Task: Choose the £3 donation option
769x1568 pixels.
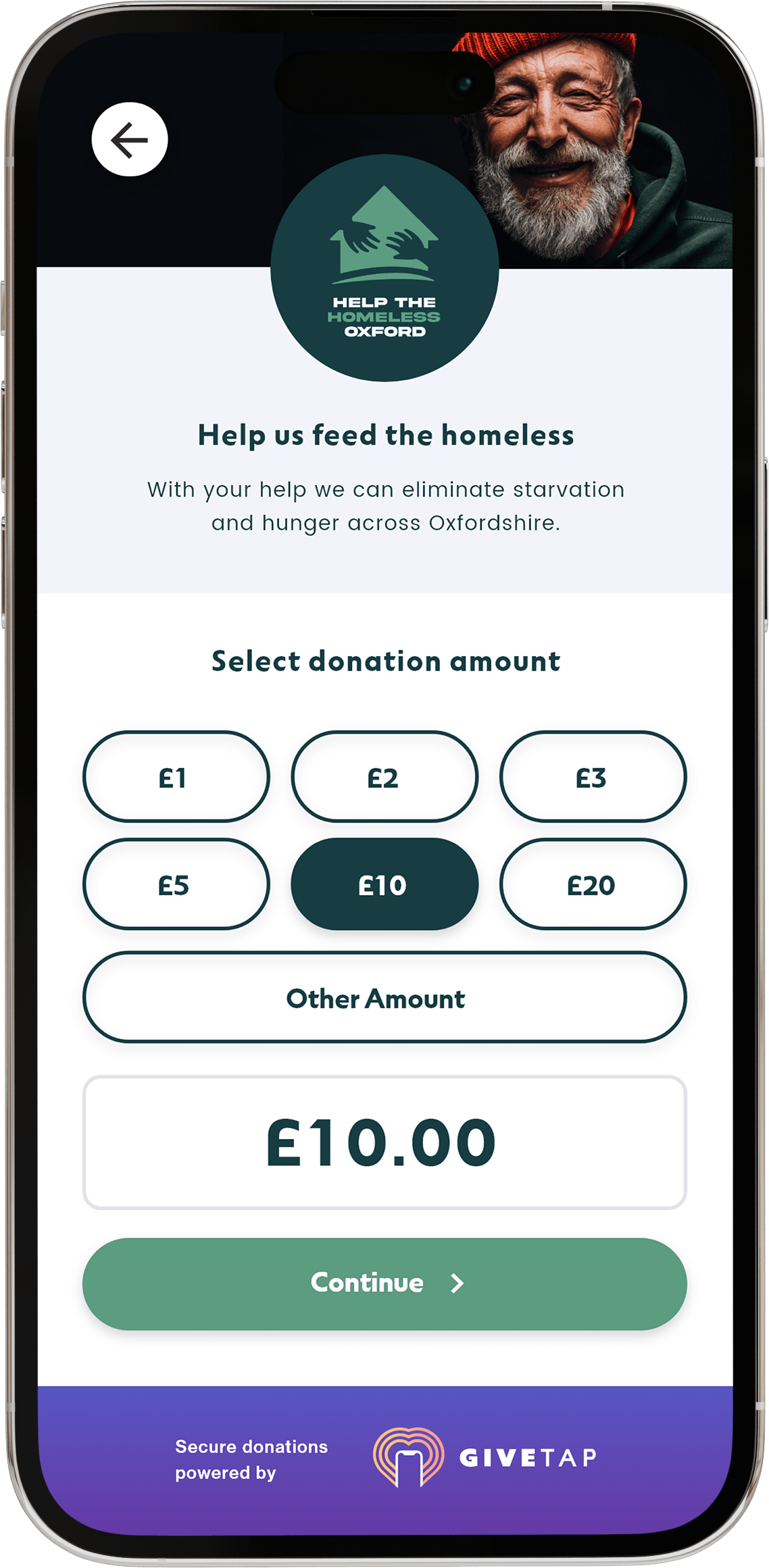Action: coord(593,777)
